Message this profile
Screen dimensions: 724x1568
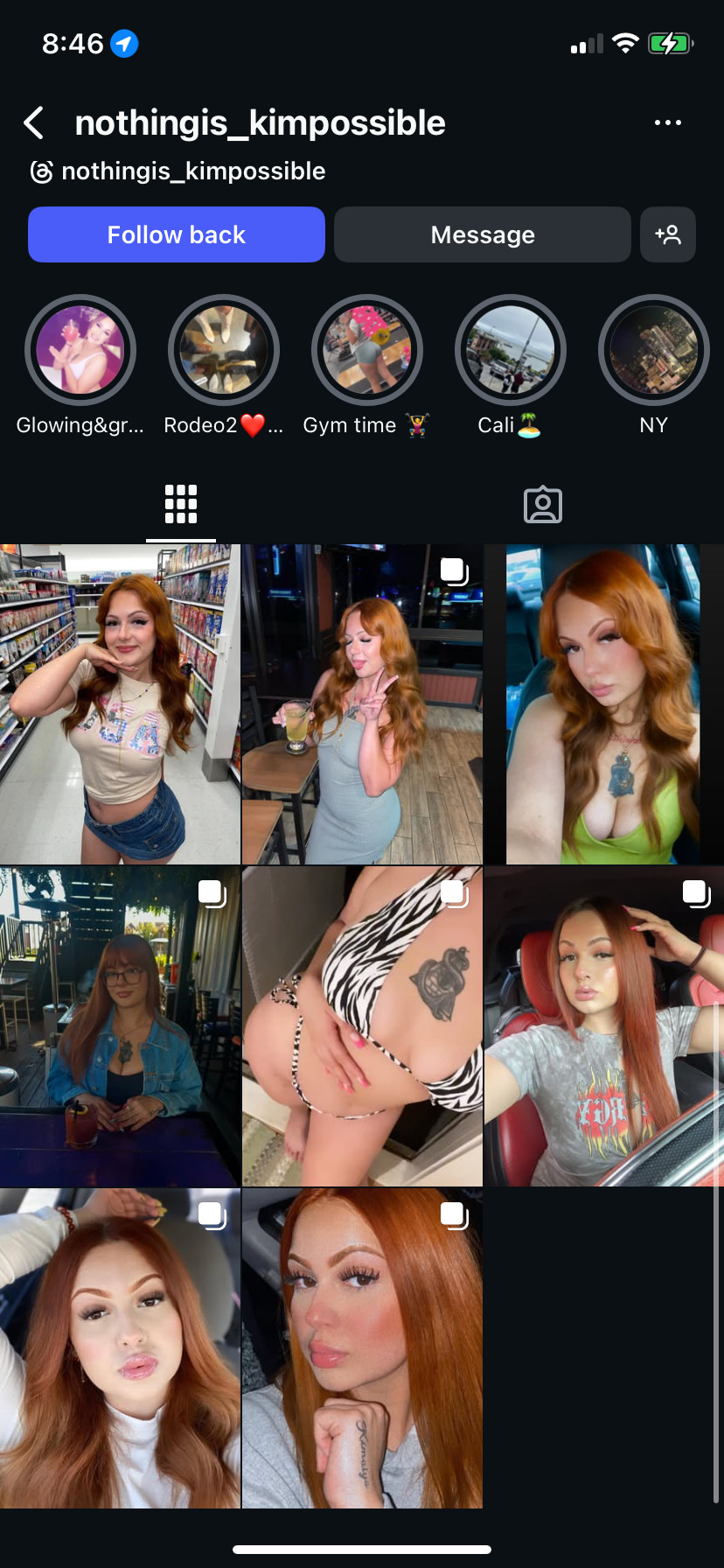(x=482, y=234)
